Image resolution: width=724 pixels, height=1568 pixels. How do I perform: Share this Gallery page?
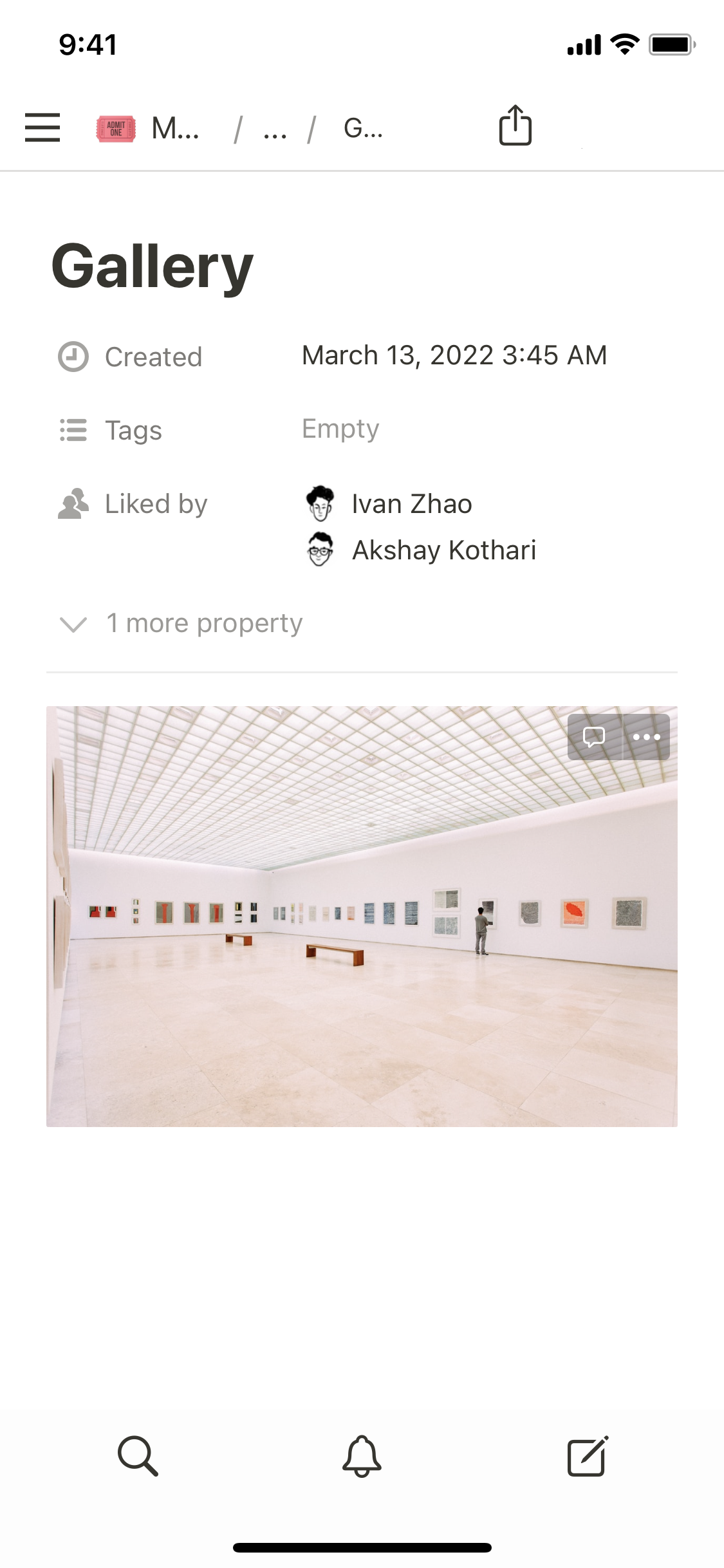pos(515,126)
